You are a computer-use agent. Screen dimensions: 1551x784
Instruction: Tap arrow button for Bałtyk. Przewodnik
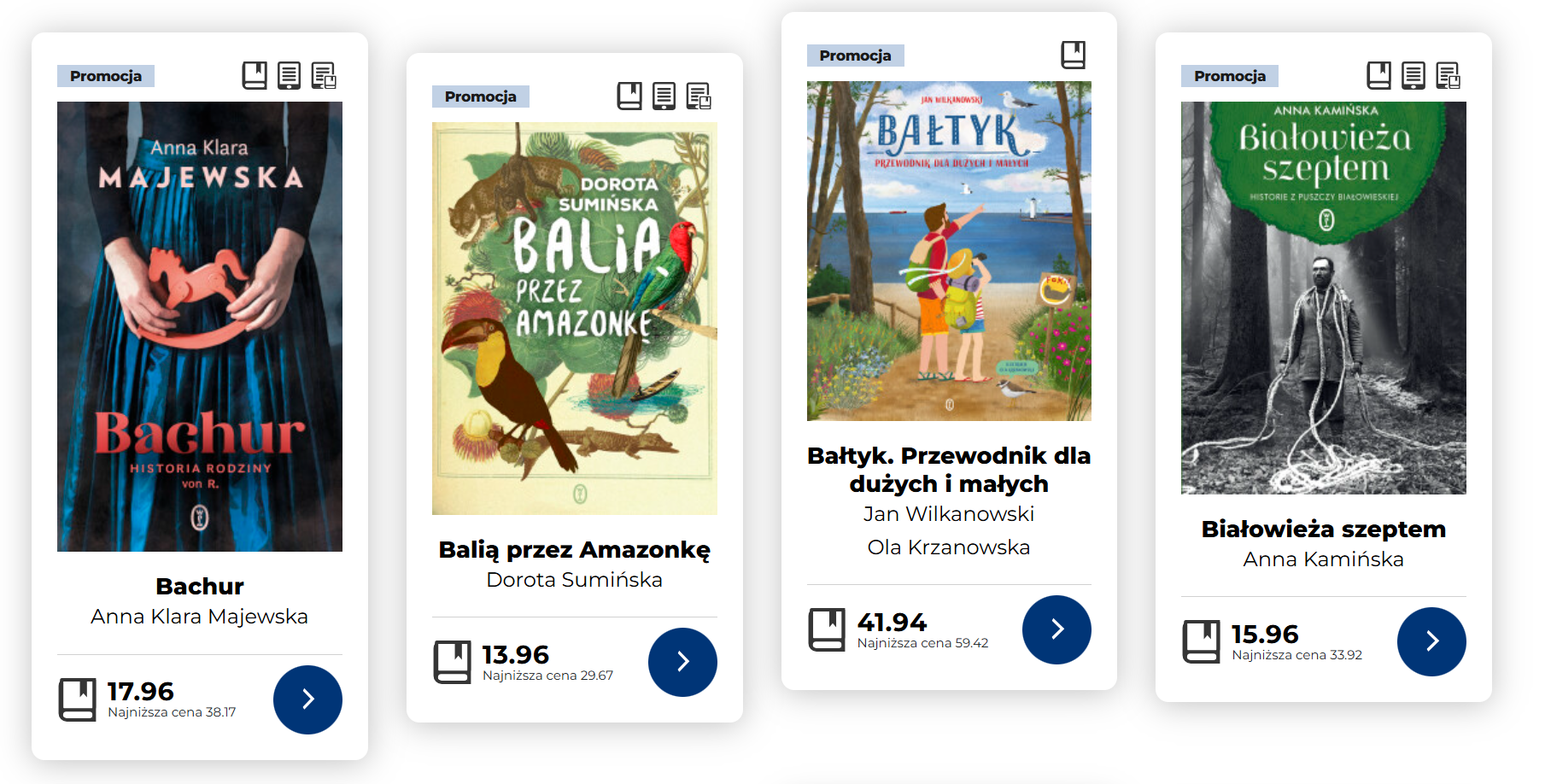point(1056,629)
